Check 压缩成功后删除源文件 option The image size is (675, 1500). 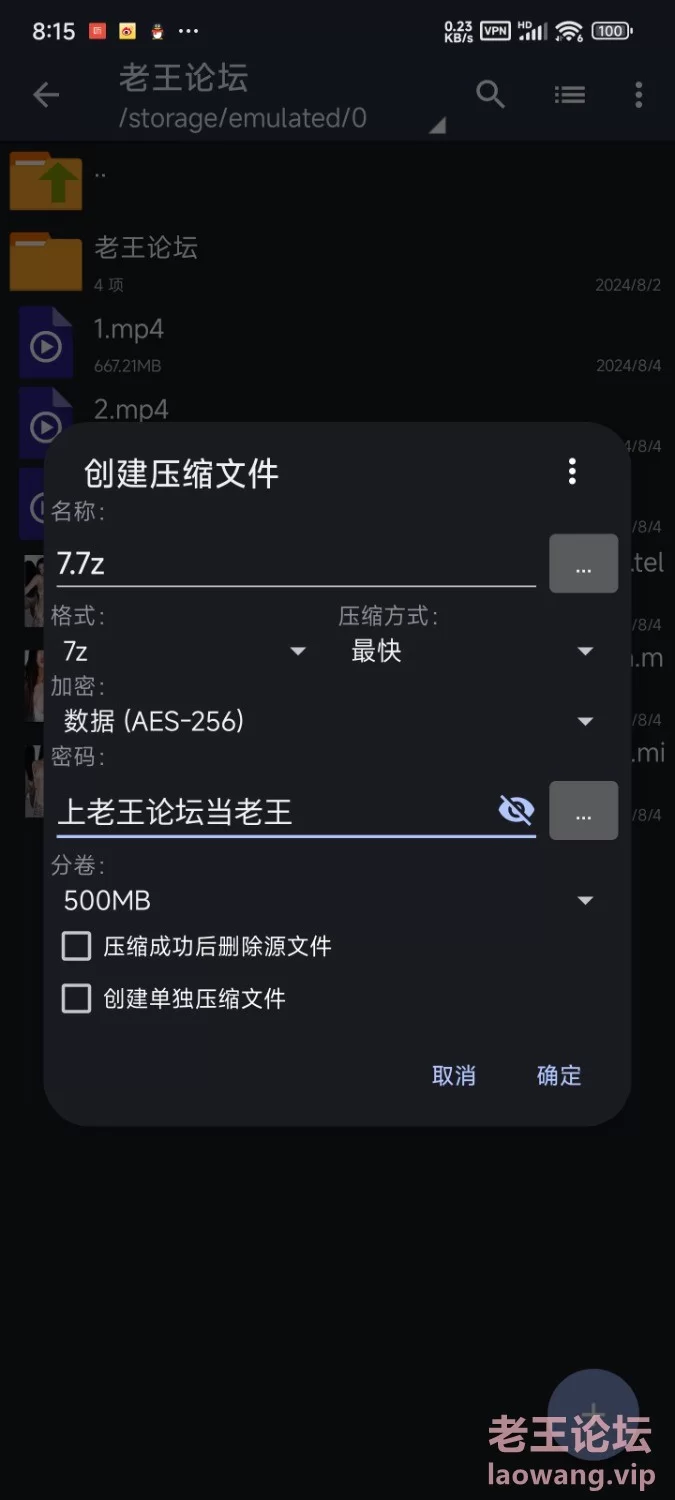(x=77, y=946)
